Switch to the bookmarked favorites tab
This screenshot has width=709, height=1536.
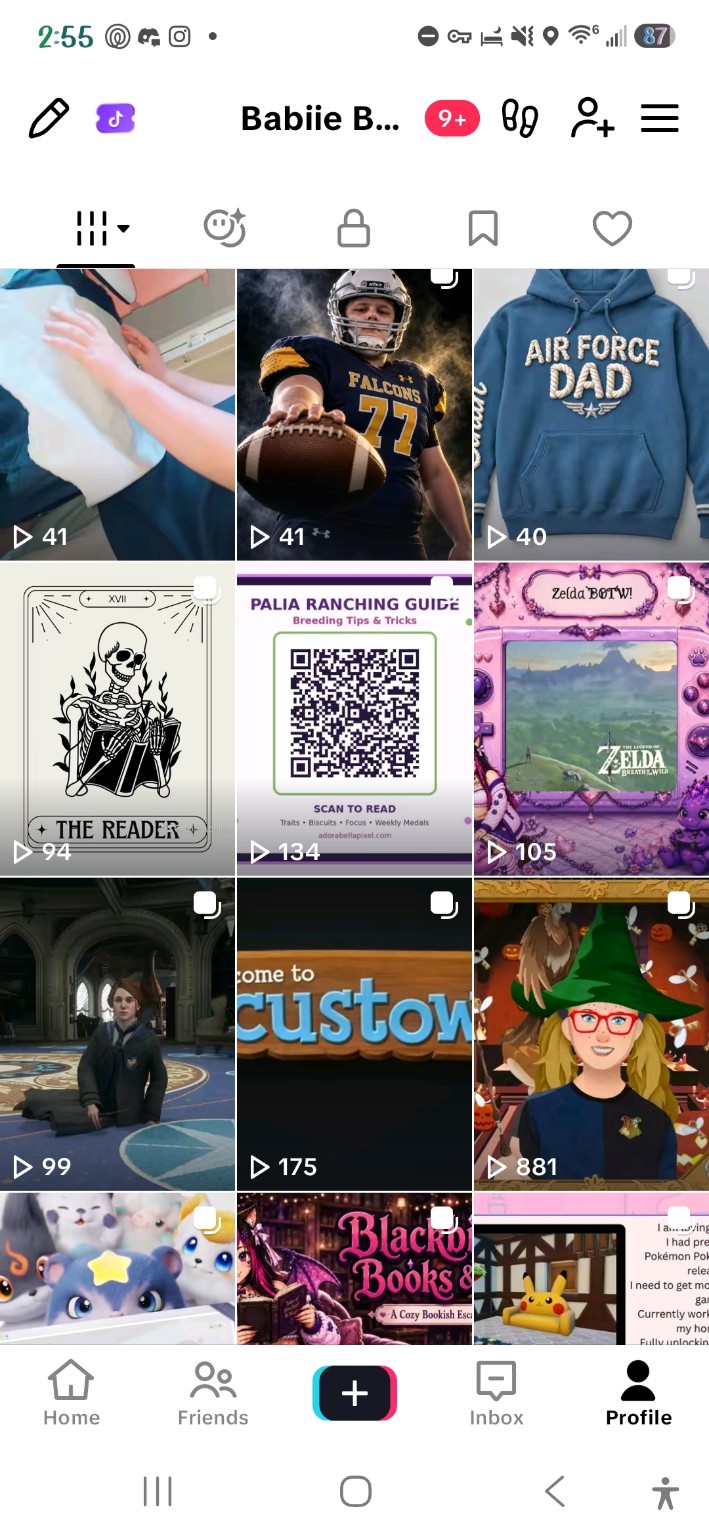click(x=483, y=228)
